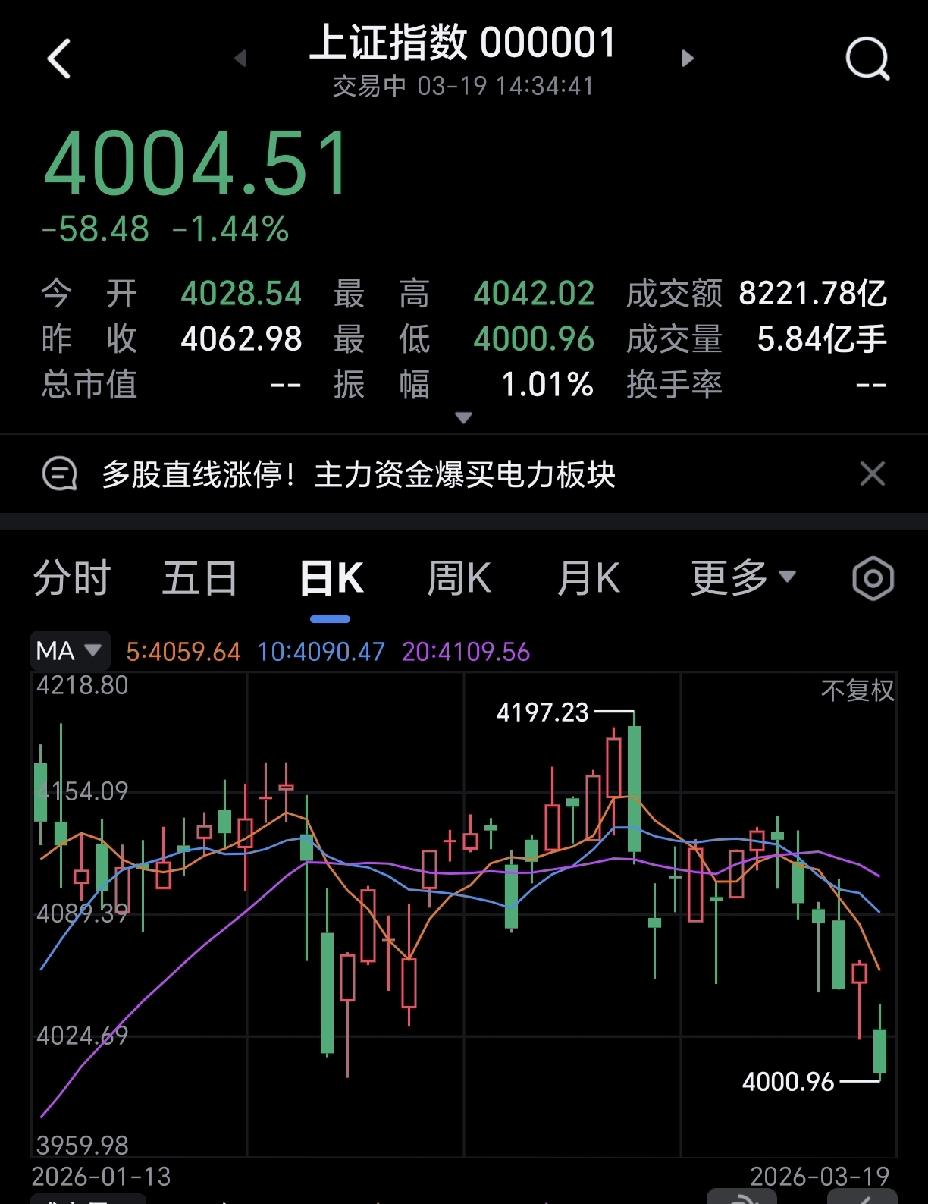Switch to the 日K candlestick tab

coord(330,577)
